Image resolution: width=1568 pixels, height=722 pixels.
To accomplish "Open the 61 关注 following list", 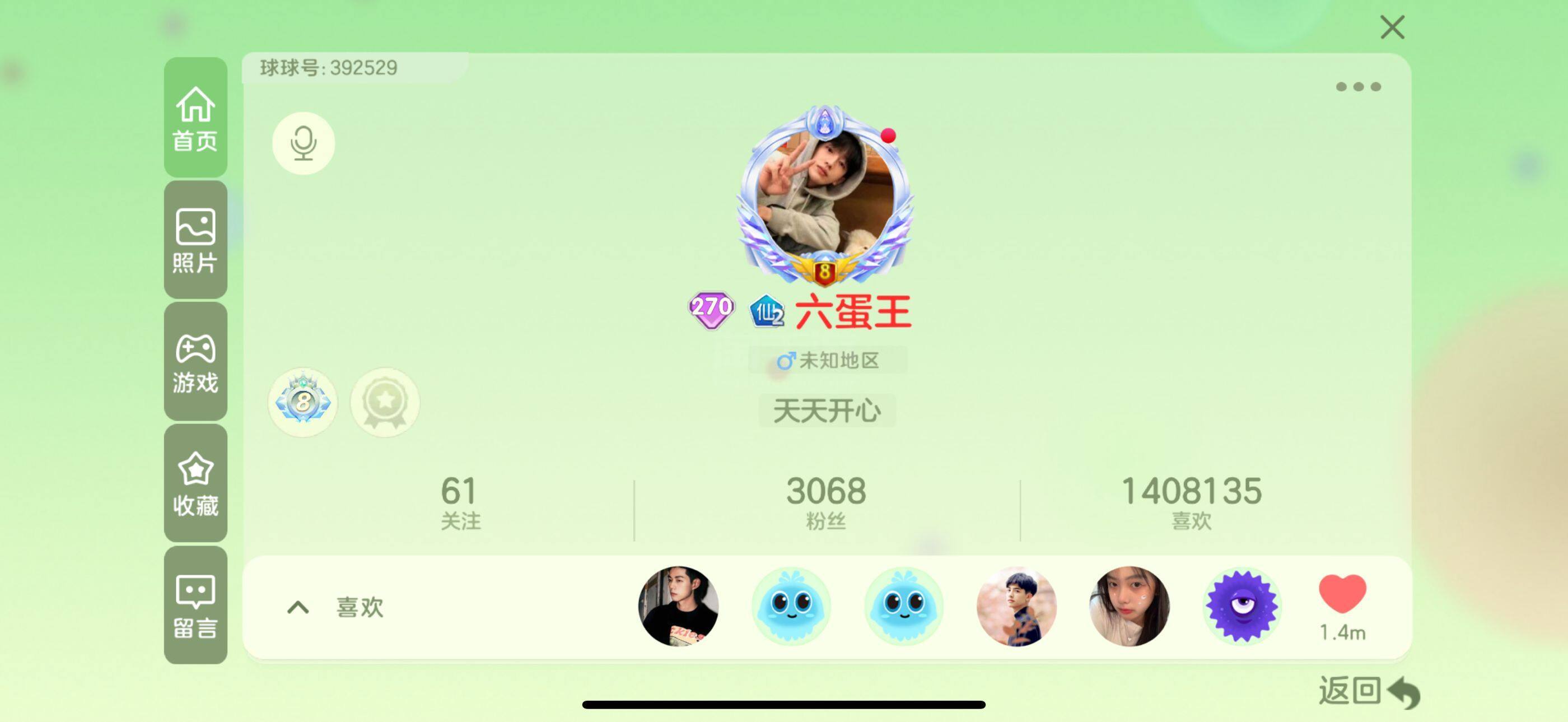I will click(x=460, y=503).
